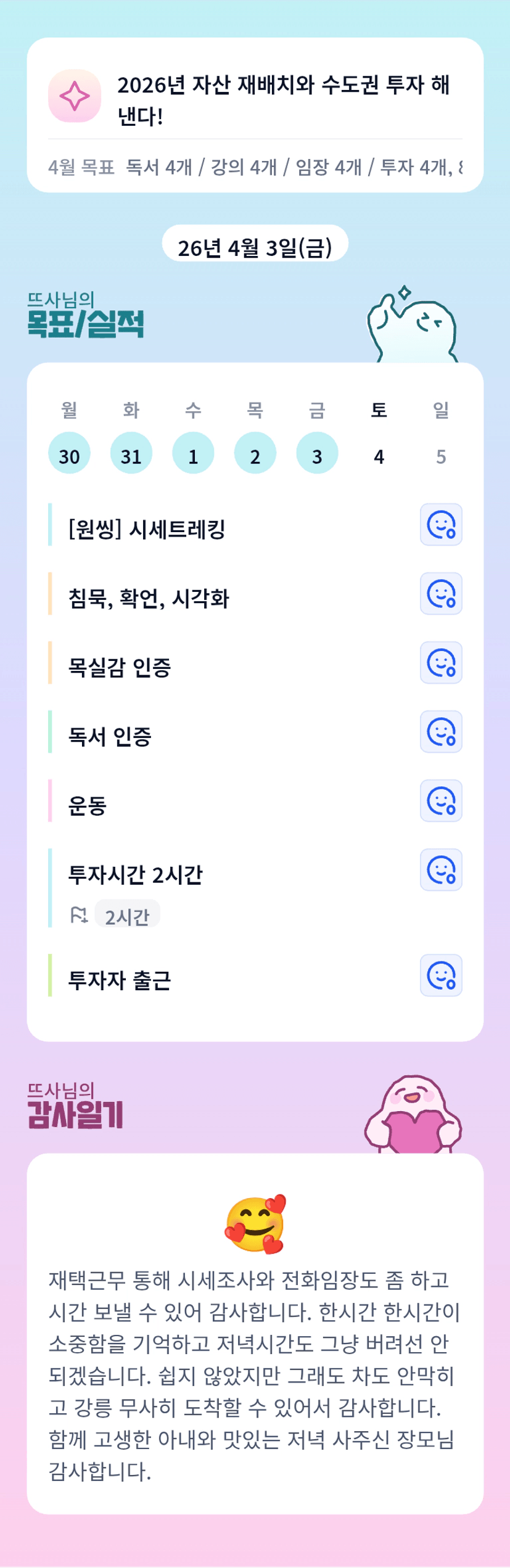Screen dimensions: 510x1568
Task: Choose Sunday the 5th
Action: [x=441, y=456]
